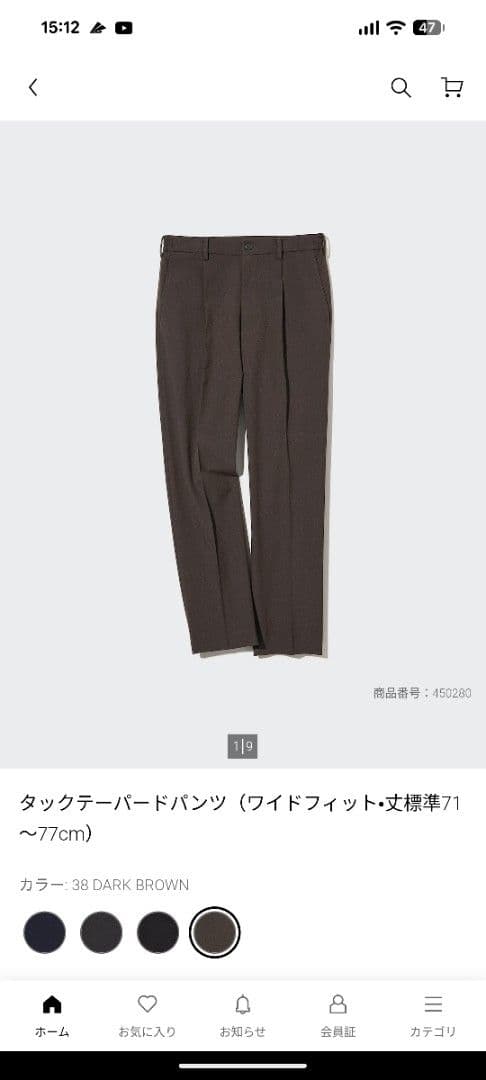
Task: Open the dark brown pants product image
Action: pyautogui.click(x=243, y=444)
